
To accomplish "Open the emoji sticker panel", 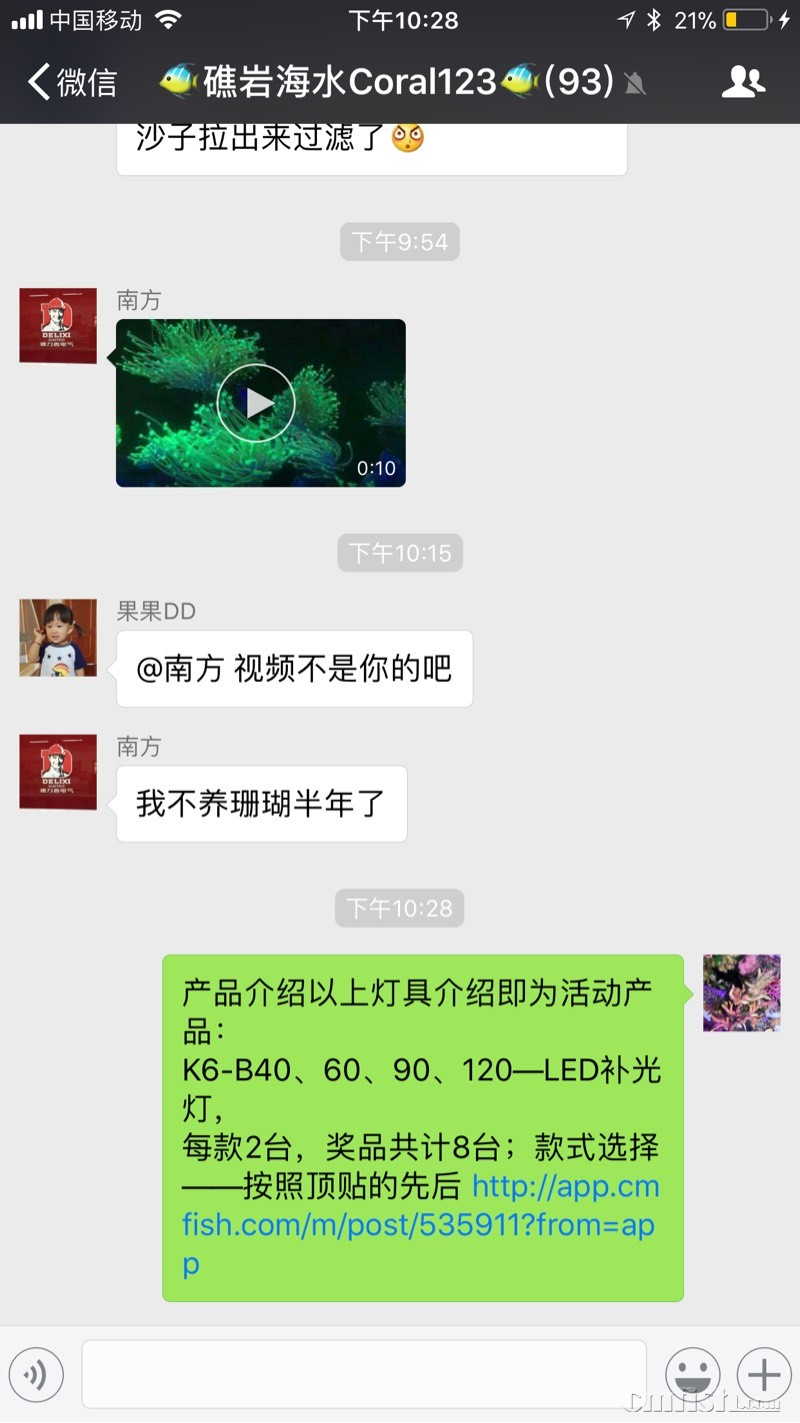I will click(692, 1375).
